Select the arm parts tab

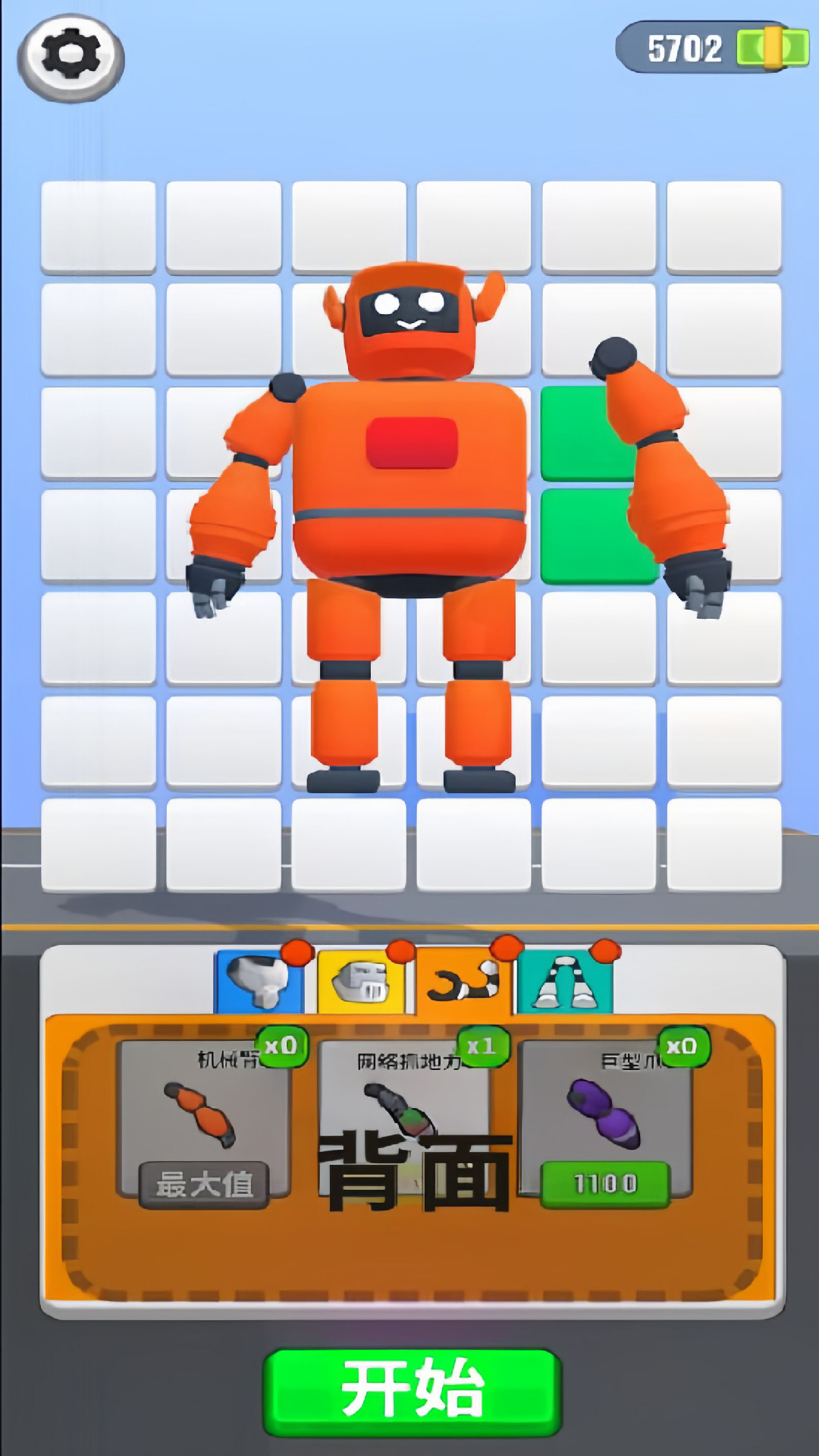[463, 981]
